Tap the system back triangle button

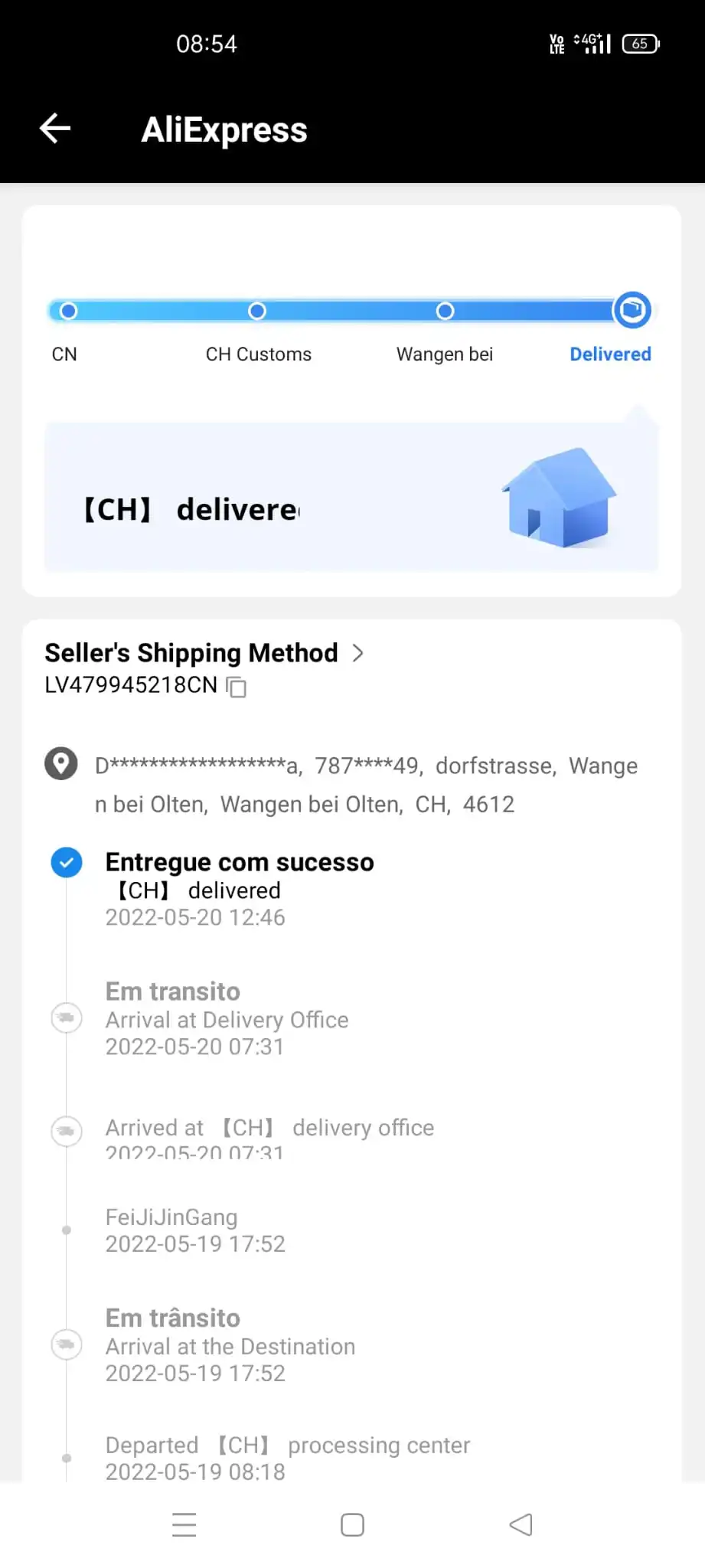(521, 1524)
